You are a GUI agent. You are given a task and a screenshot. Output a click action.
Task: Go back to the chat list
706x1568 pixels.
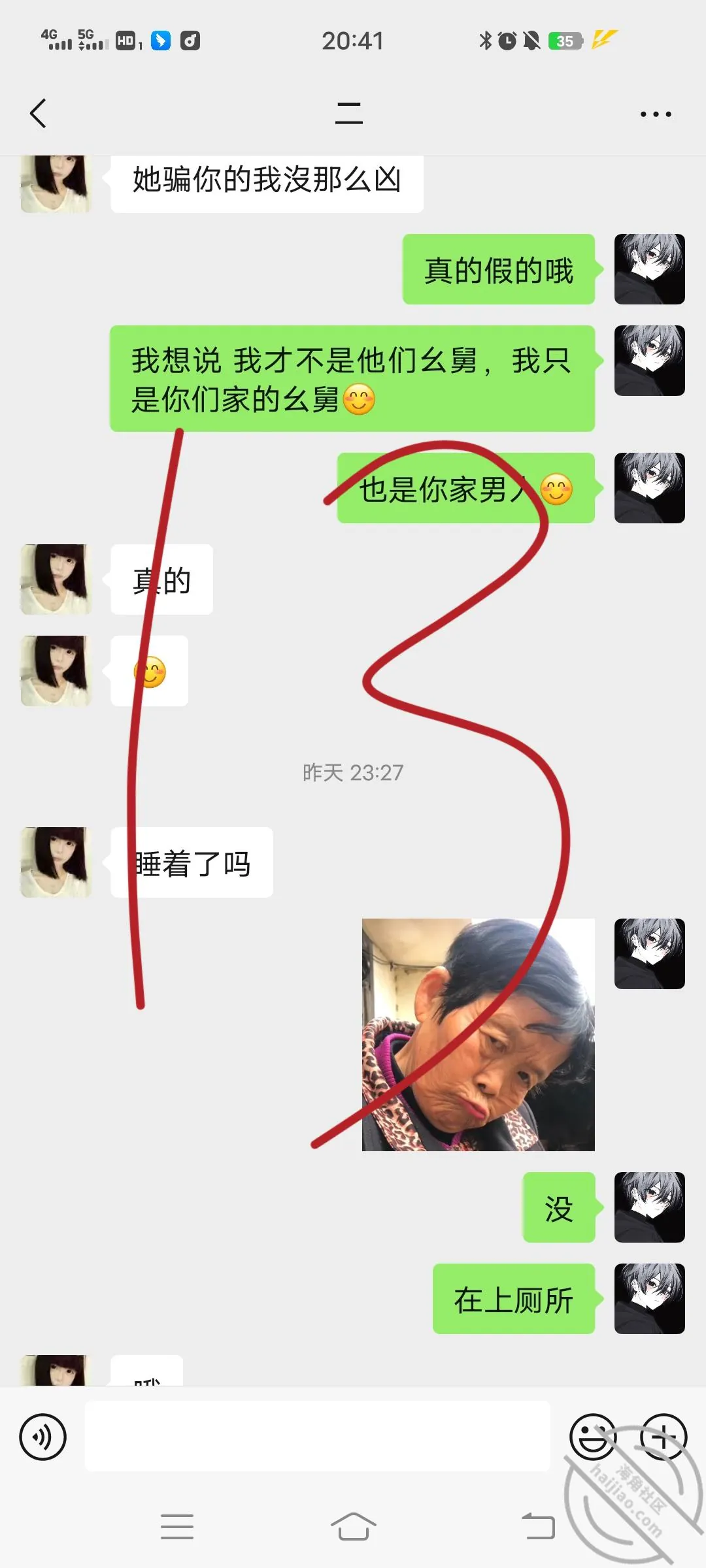coord(39,114)
